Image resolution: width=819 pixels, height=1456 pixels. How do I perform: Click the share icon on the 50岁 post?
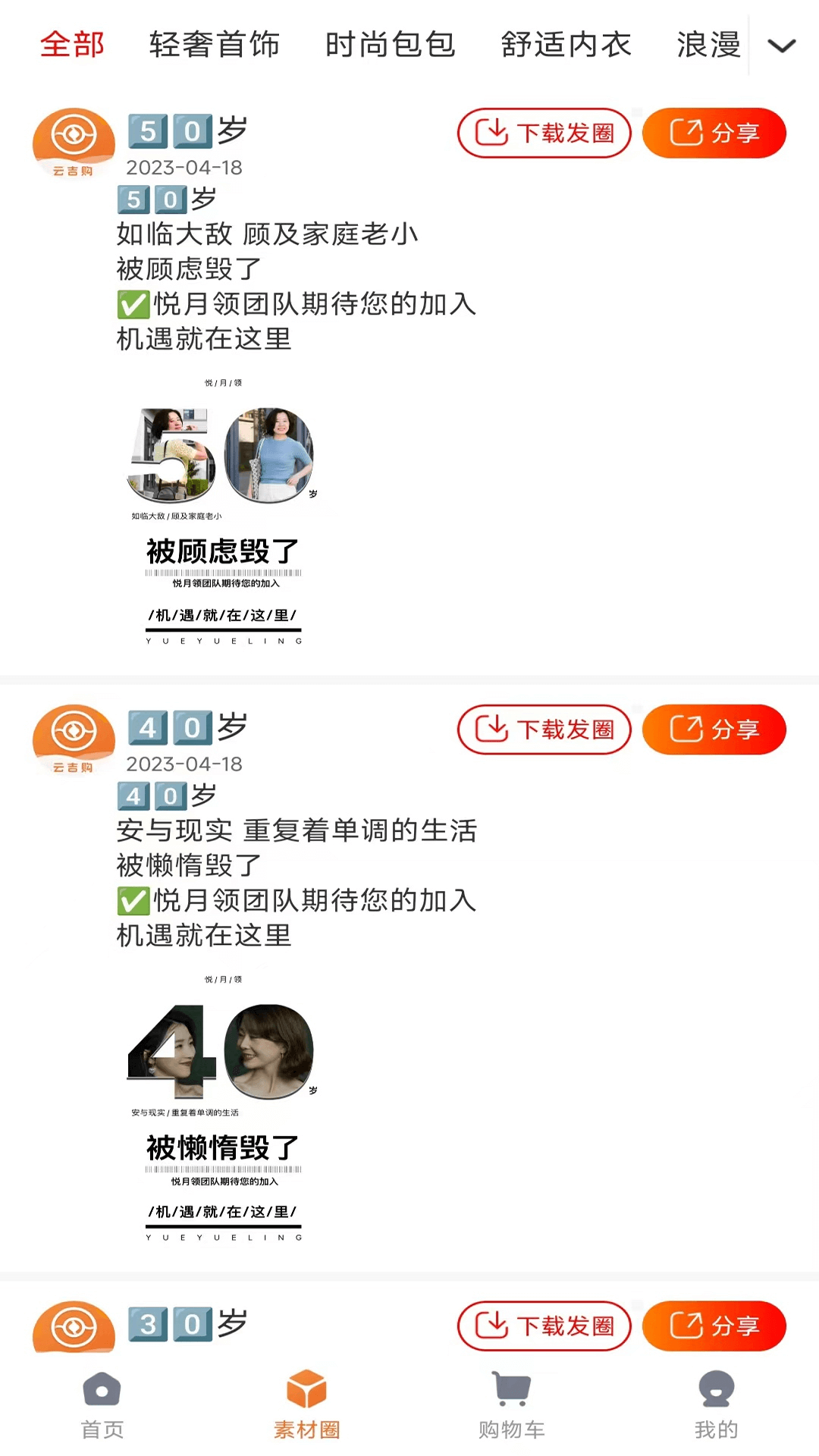click(x=686, y=132)
